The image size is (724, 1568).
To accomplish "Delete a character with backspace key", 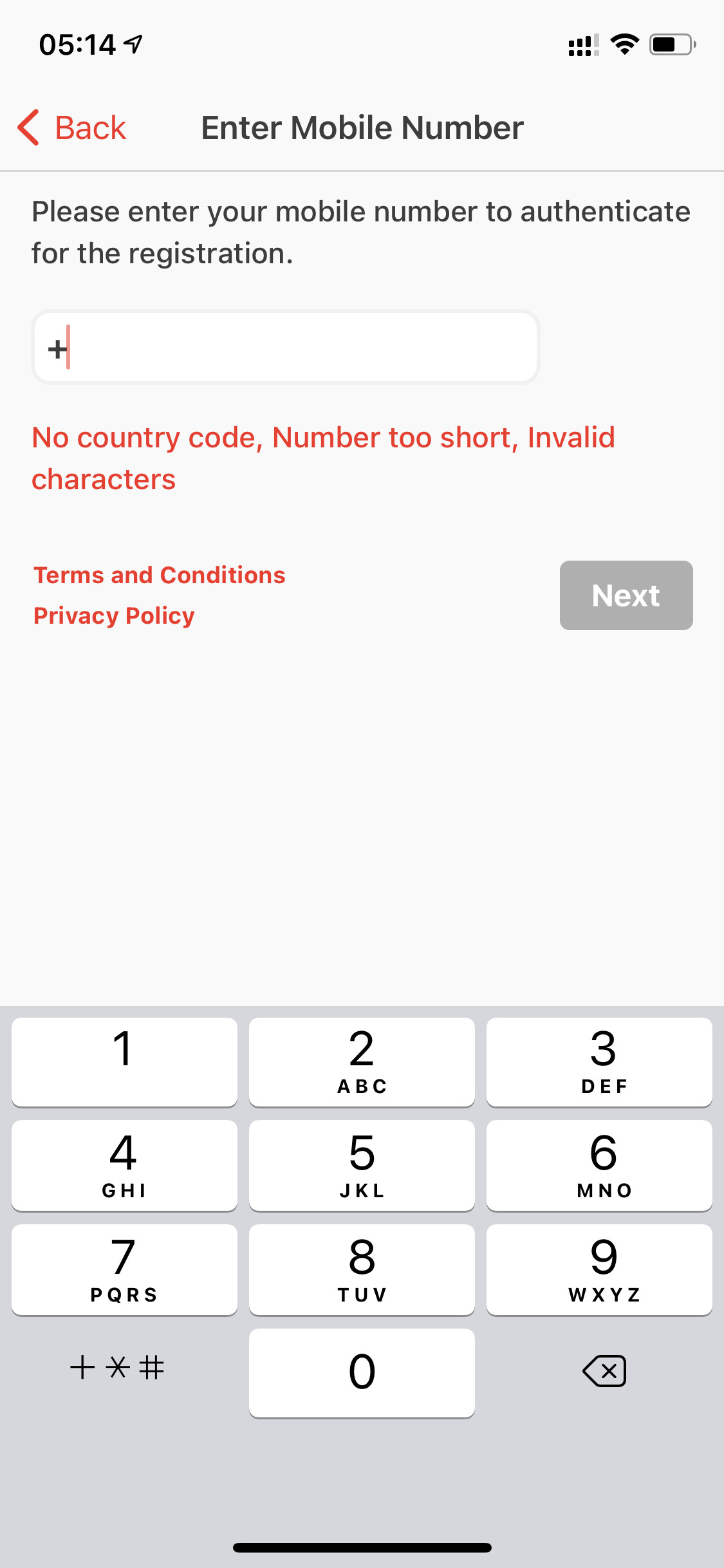I will click(x=604, y=1371).
